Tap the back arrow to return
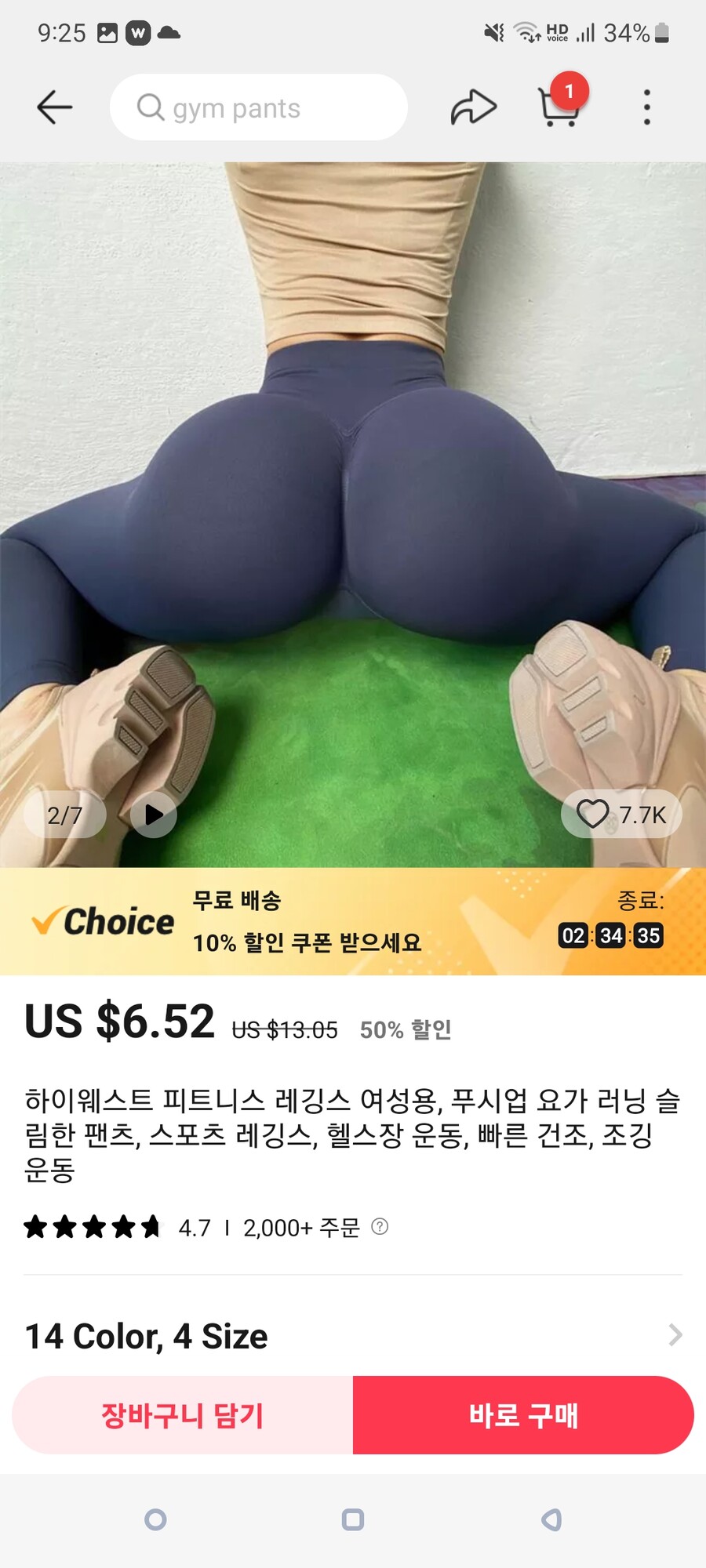This screenshot has width=706, height=1568. click(53, 107)
